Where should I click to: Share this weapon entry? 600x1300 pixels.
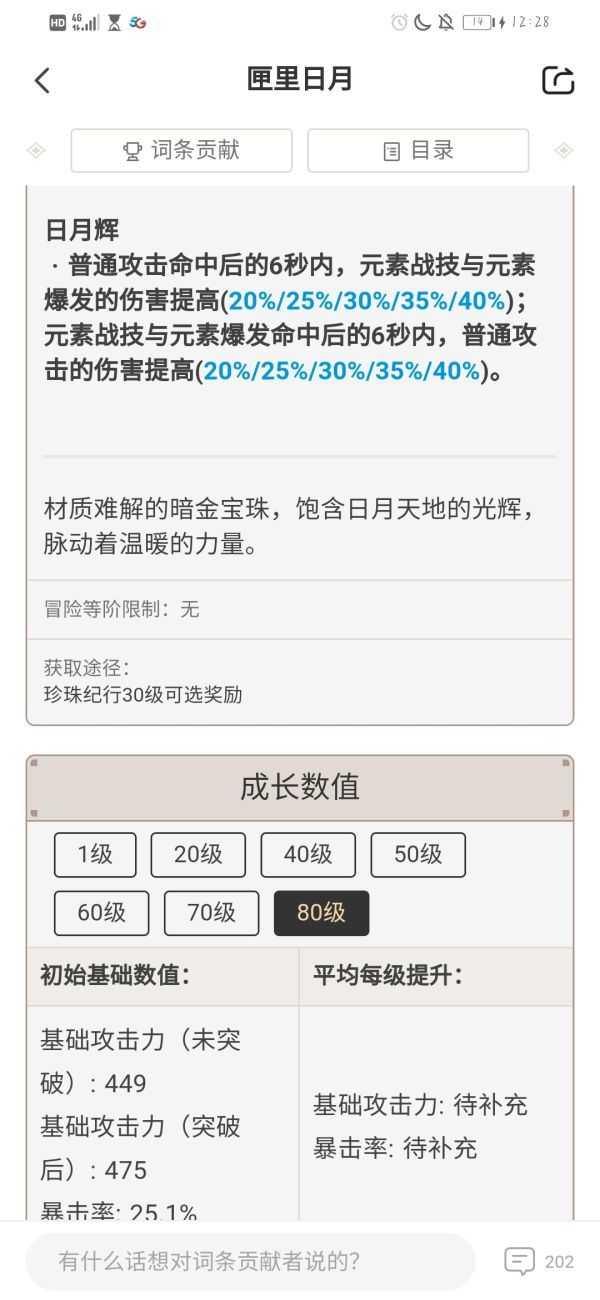tap(557, 80)
